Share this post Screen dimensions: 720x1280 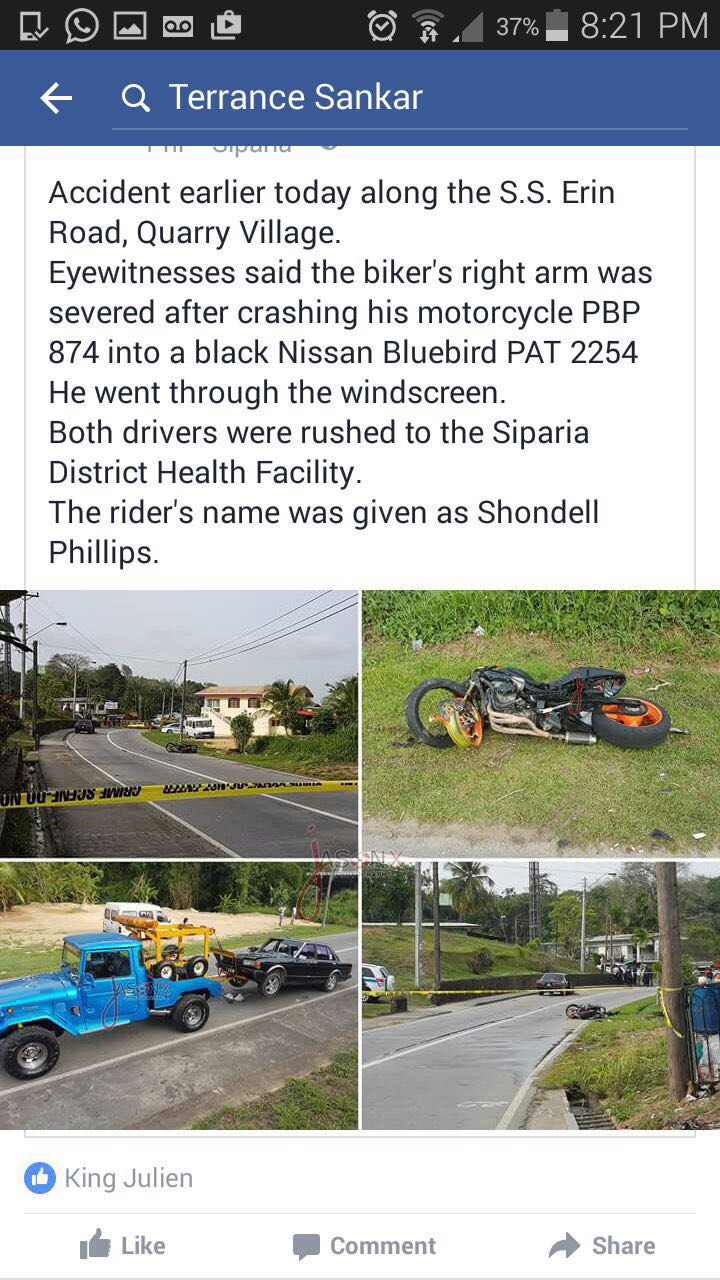tap(603, 1245)
